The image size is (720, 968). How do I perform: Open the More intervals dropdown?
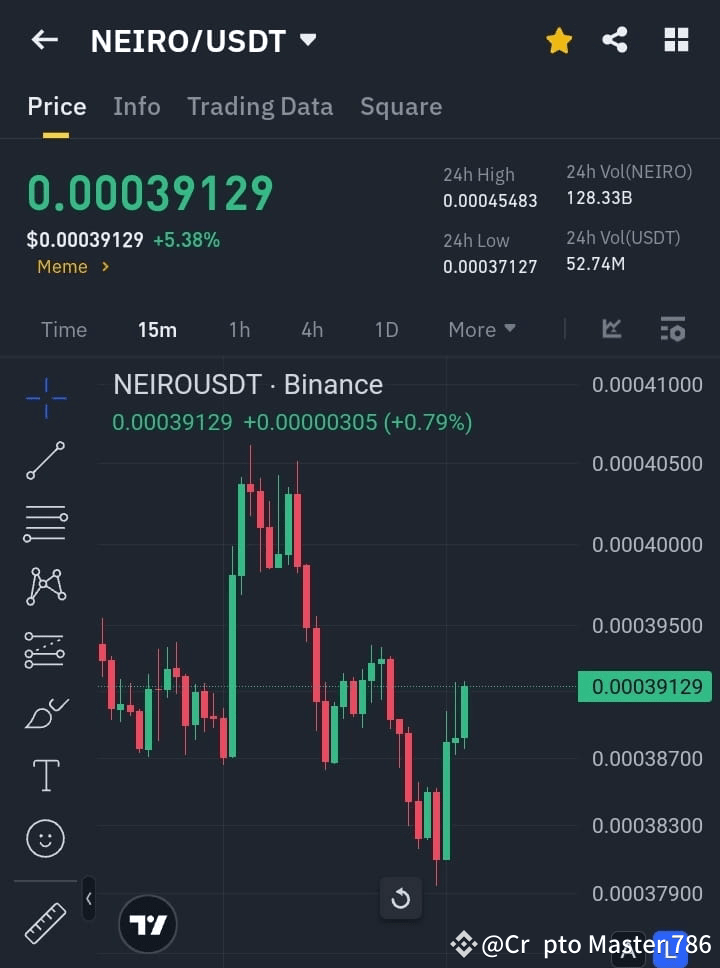pyautogui.click(x=481, y=329)
